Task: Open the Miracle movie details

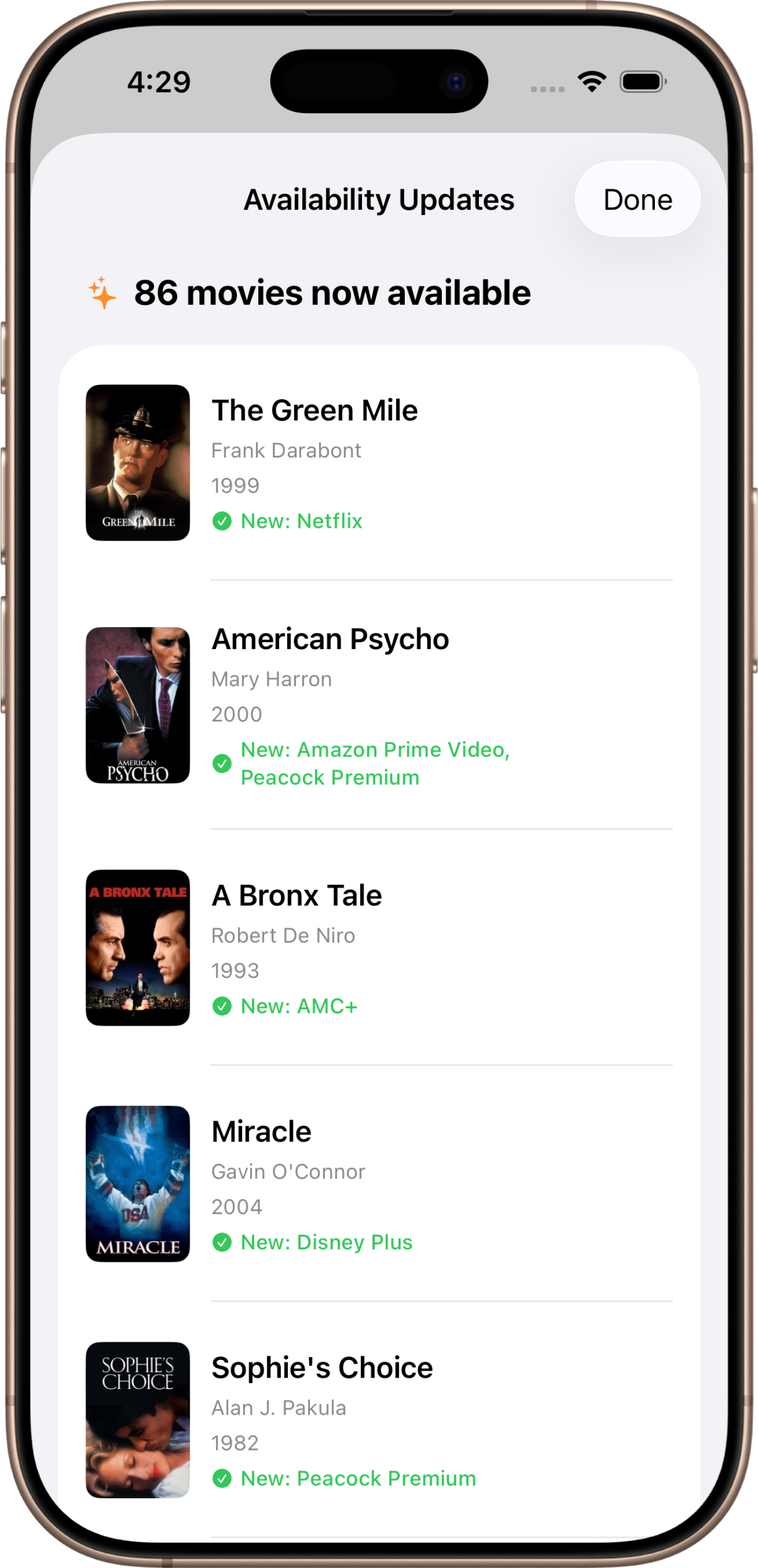Action: click(x=261, y=1131)
